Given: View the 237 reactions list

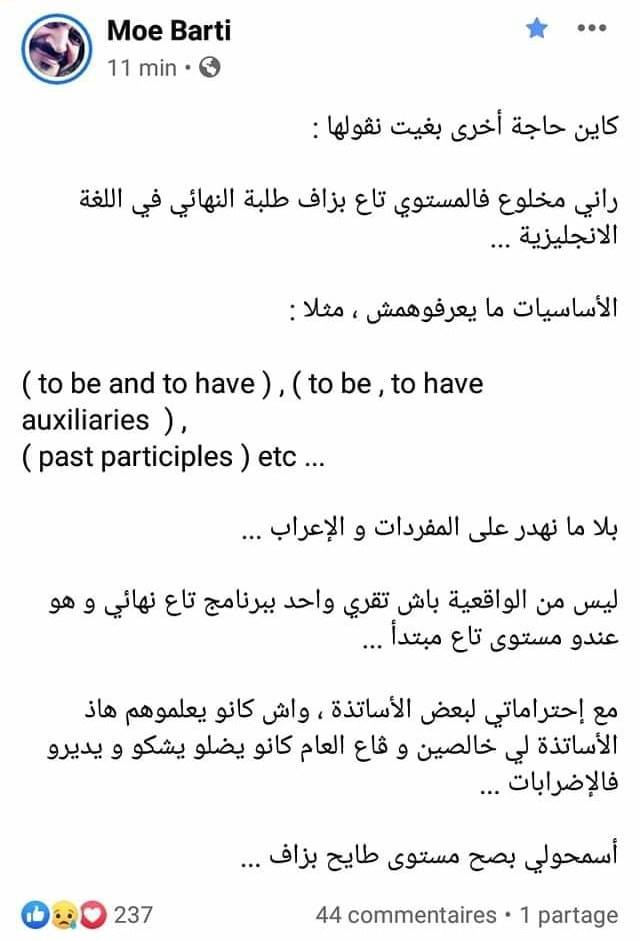Looking at the screenshot, I should tap(86, 915).
